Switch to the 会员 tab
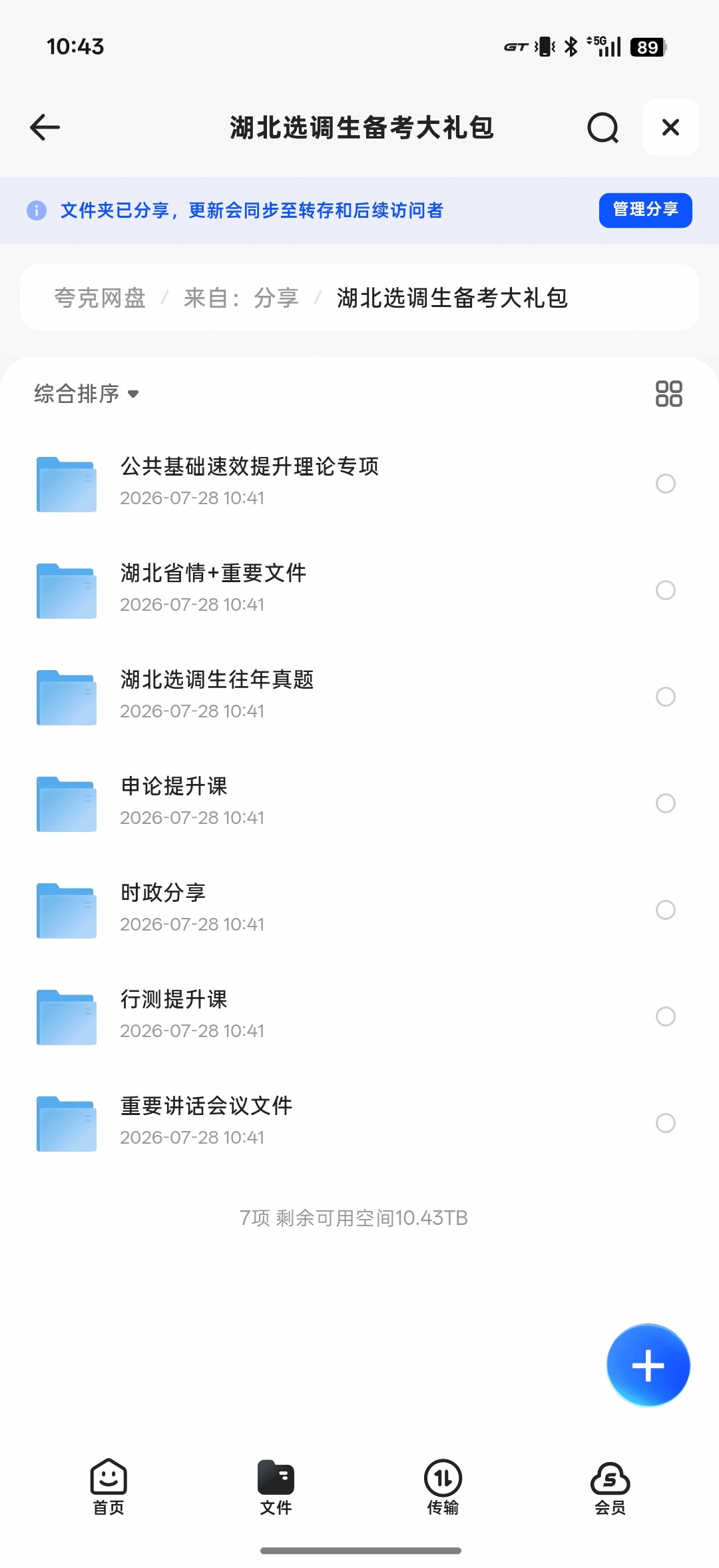The width and height of the screenshot is (719, 1568). [610, 1487]
